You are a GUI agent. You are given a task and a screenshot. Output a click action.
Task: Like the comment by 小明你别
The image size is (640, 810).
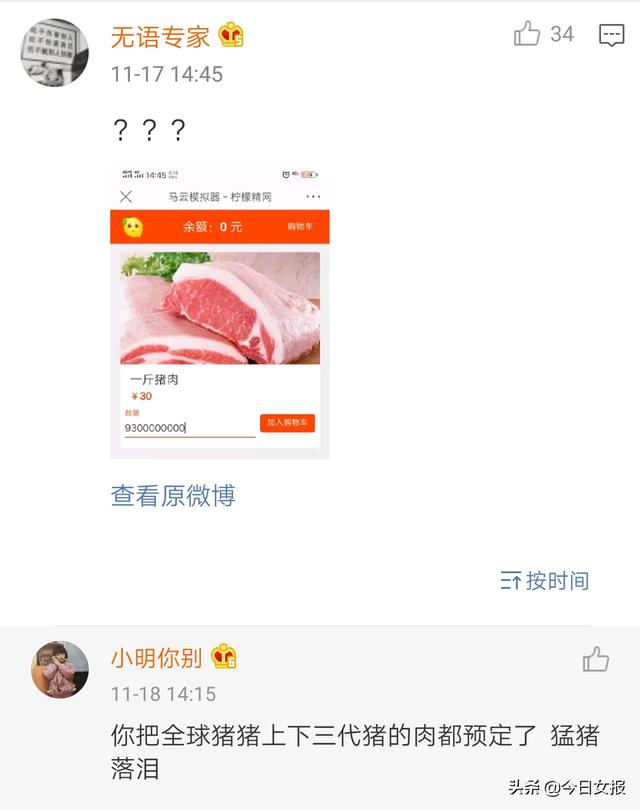pyautogui.click(x=596, y=659)
